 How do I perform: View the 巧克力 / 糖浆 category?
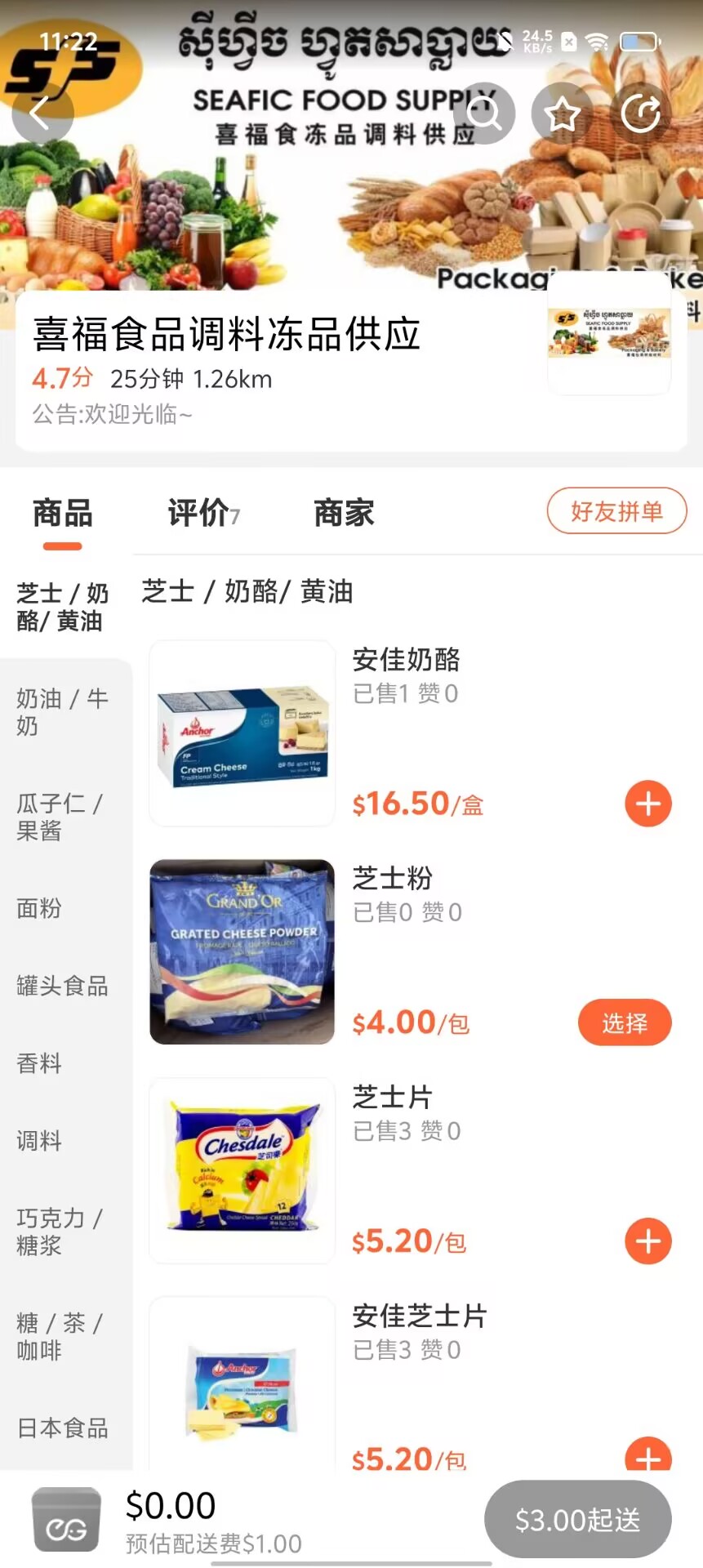[59, 1232]
